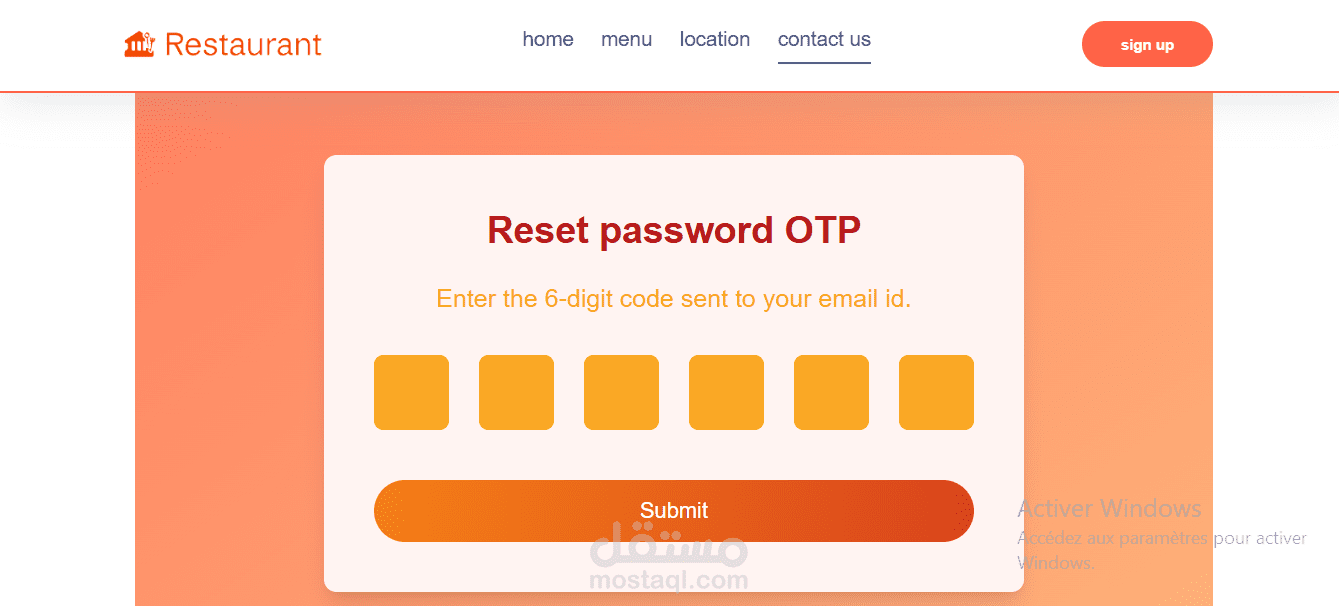
Task: Focus the fifth OTP digit box
Action: 831,392
